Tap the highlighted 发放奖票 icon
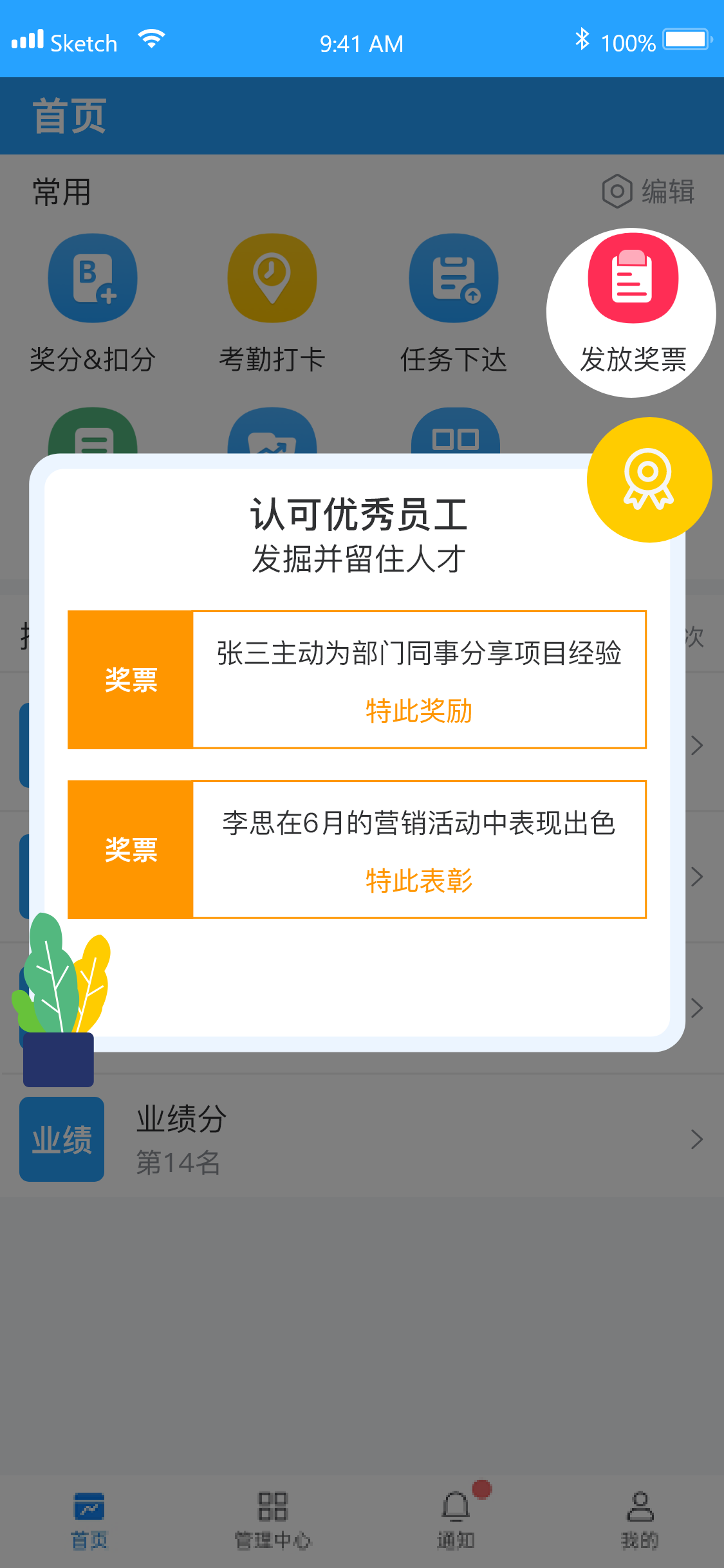 click(x=633, y=280)
